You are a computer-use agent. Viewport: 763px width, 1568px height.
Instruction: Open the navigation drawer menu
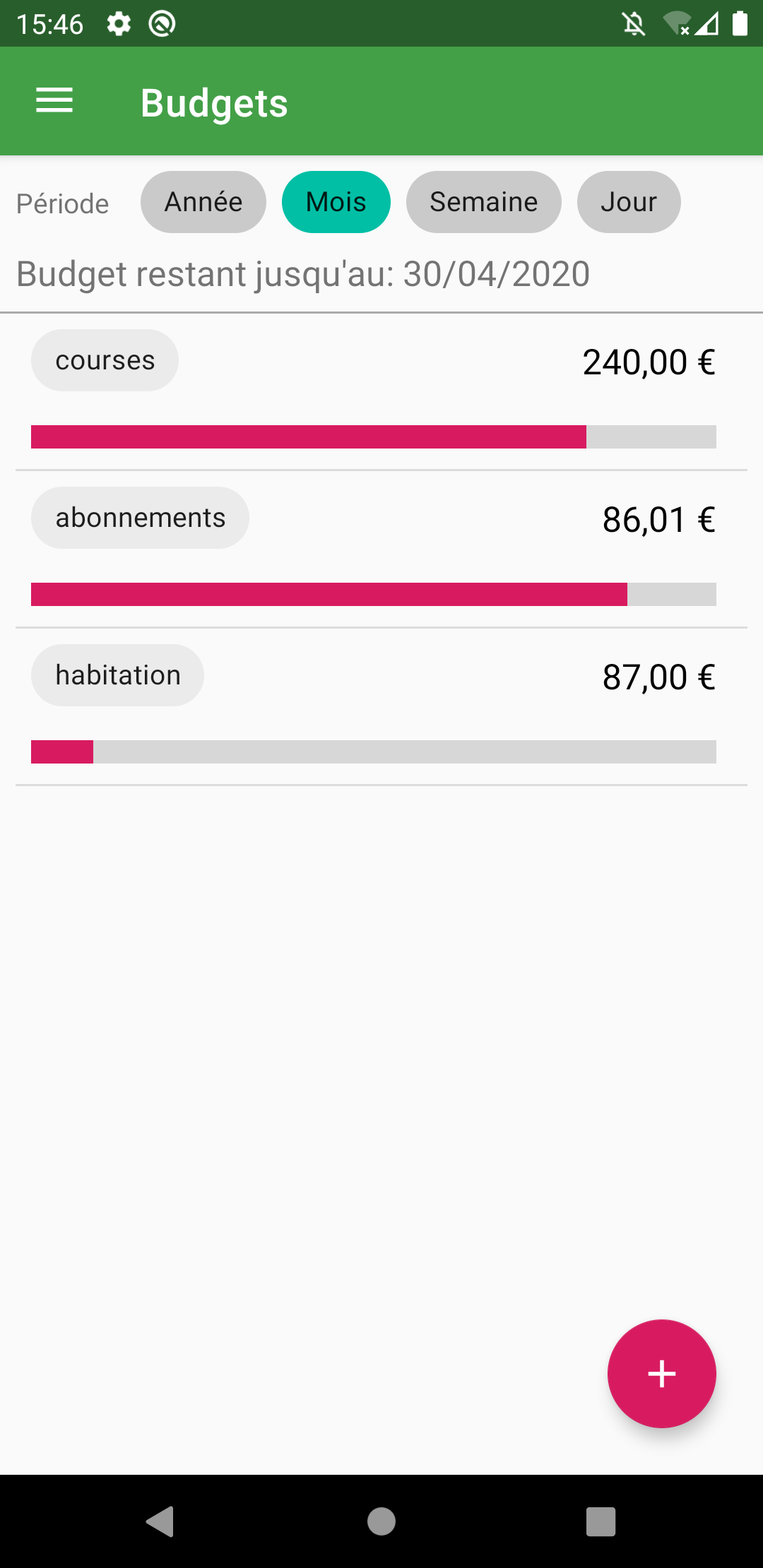pyautogui.click(x=54, y=101)
